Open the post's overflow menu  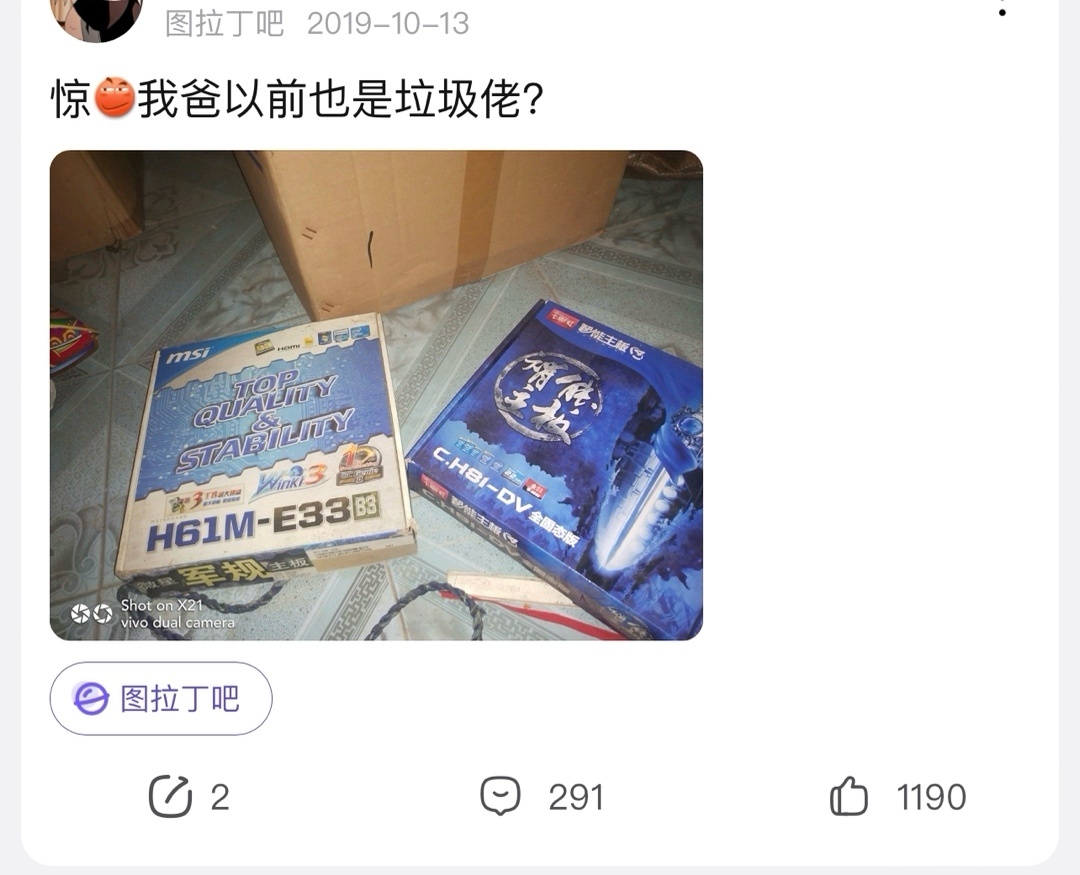1003,10
